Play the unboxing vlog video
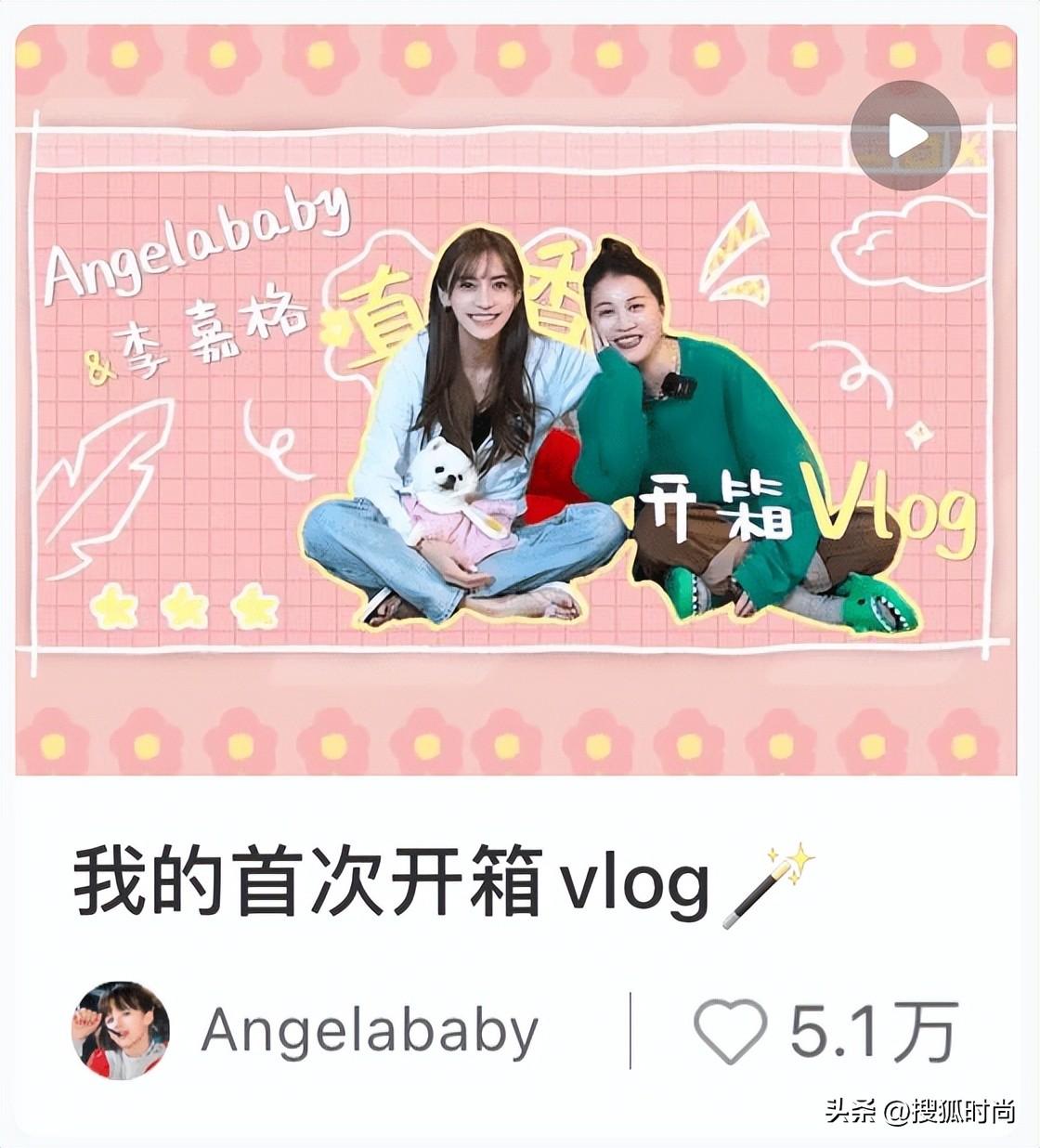Screen dimensions: 1040x1148 coord(905,136)
